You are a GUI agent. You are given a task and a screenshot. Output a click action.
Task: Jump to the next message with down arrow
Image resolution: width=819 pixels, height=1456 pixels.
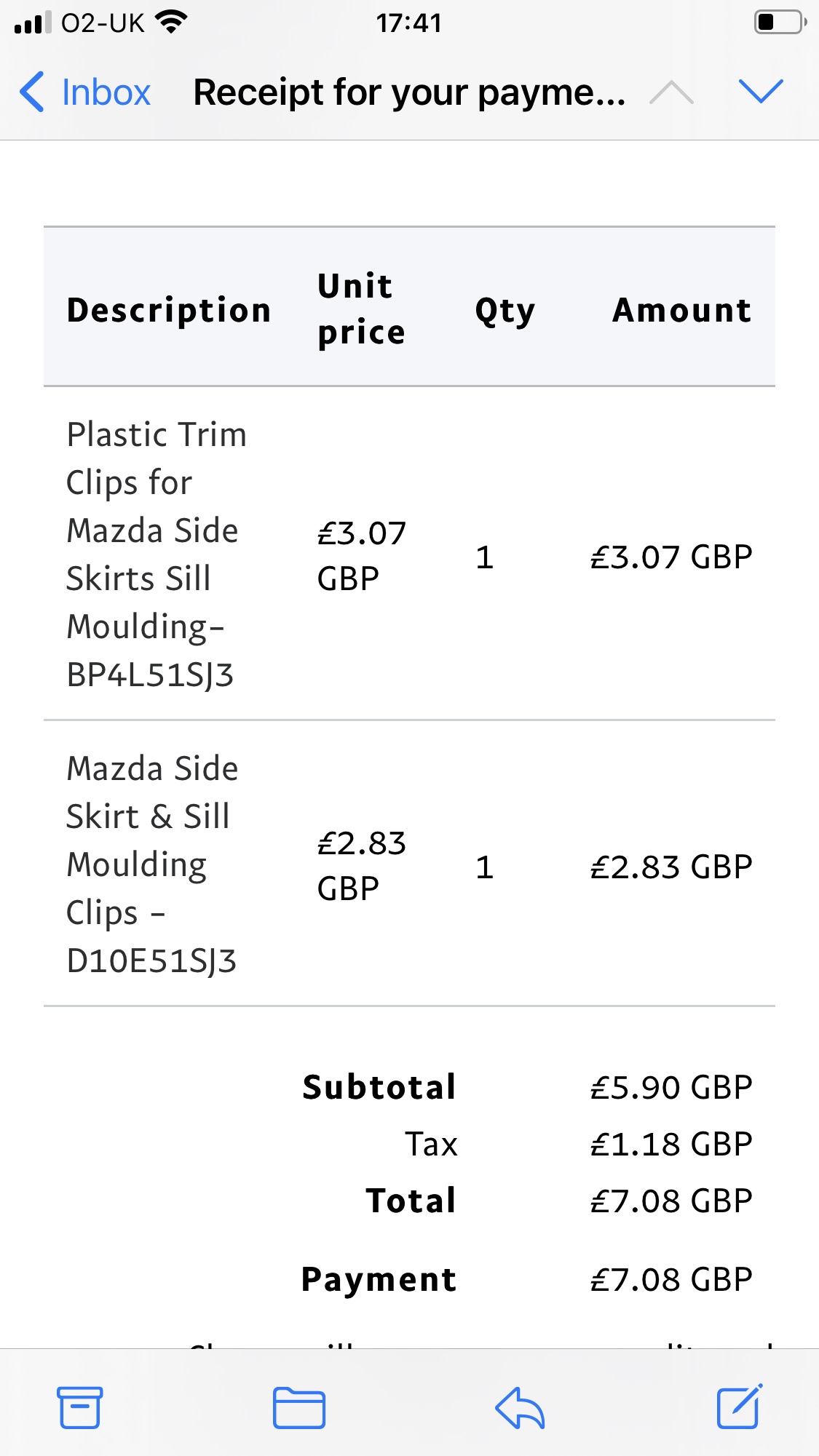point(761,92)
